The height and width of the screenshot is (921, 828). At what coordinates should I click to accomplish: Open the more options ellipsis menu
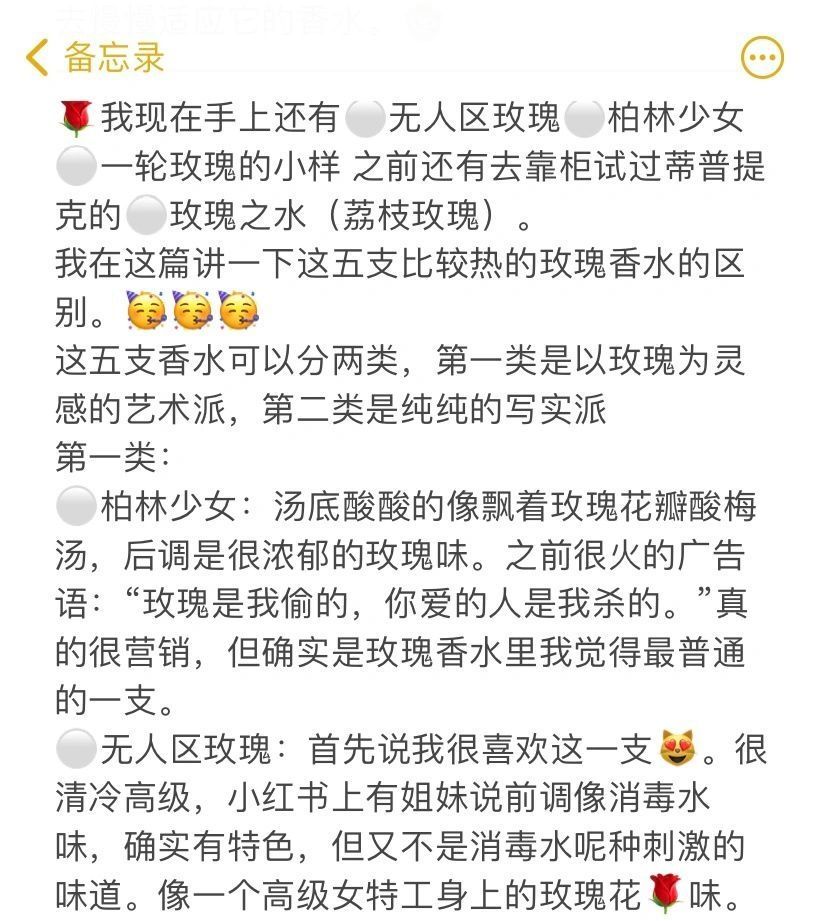(762, 58)
